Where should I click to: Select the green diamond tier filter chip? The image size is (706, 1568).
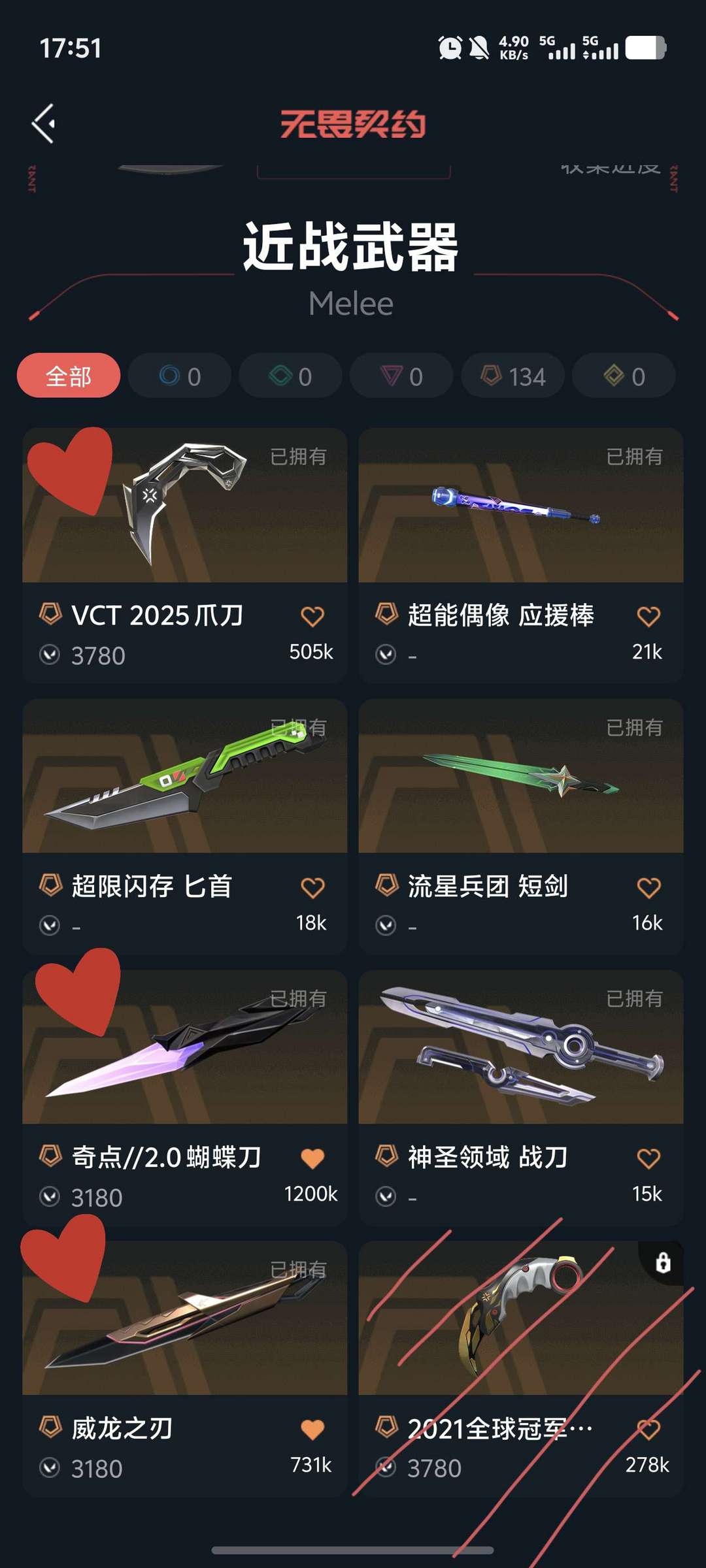pyautogui.click(x=291, y=376)
